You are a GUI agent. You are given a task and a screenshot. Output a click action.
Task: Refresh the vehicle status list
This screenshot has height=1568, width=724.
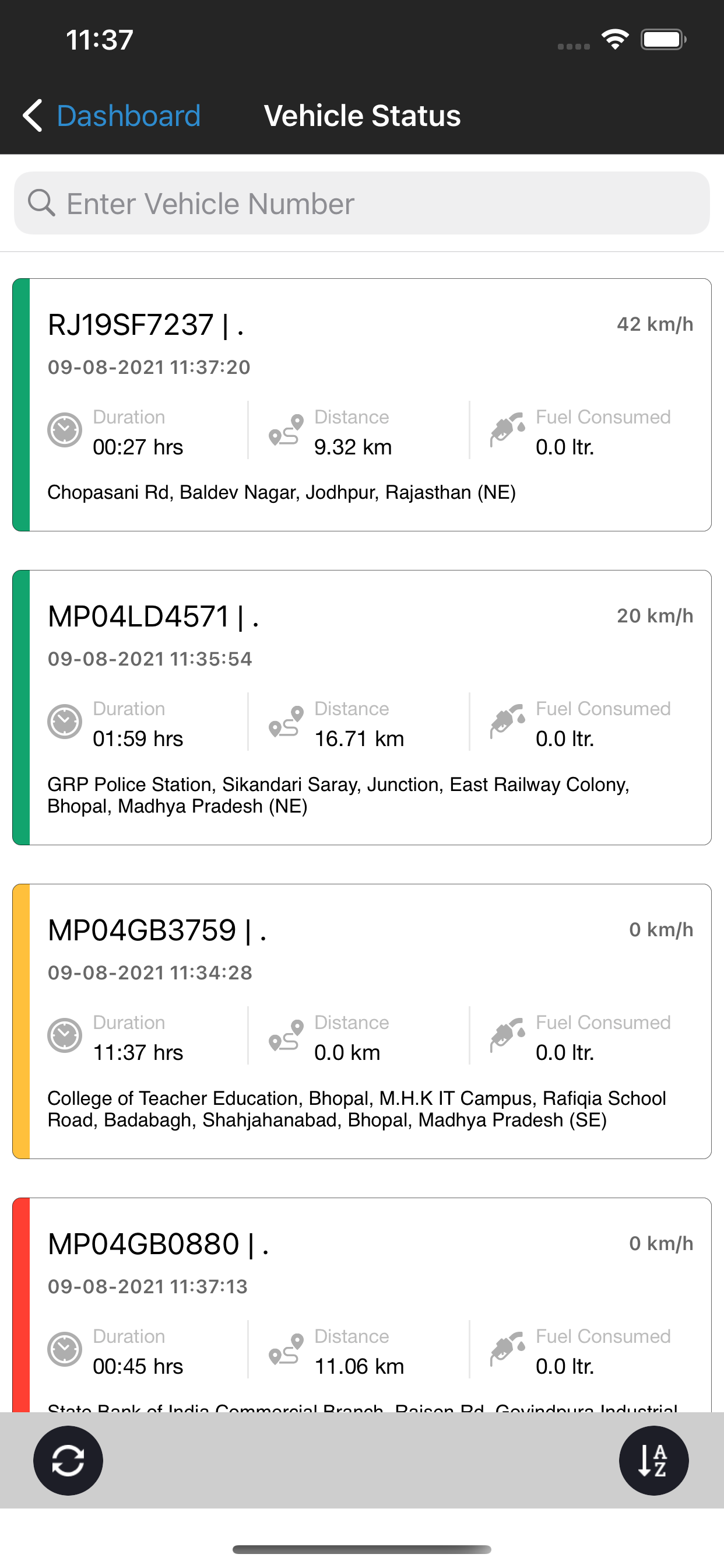coord(68,1460)
